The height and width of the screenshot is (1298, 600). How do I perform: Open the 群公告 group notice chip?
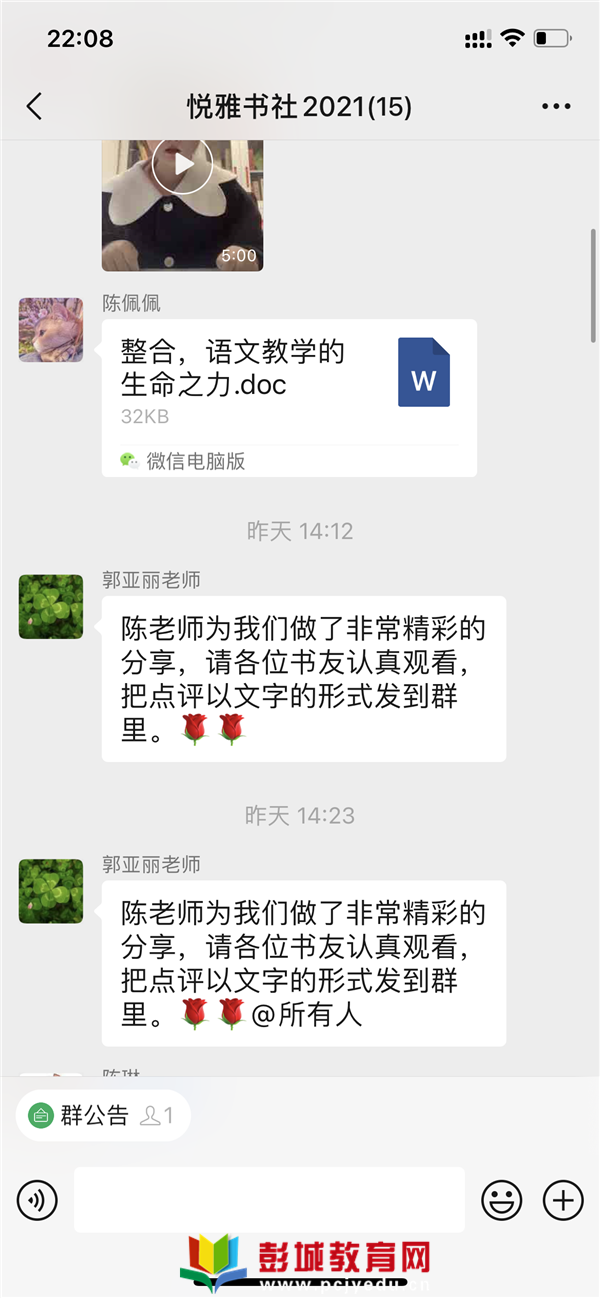tap(102, 1116)
